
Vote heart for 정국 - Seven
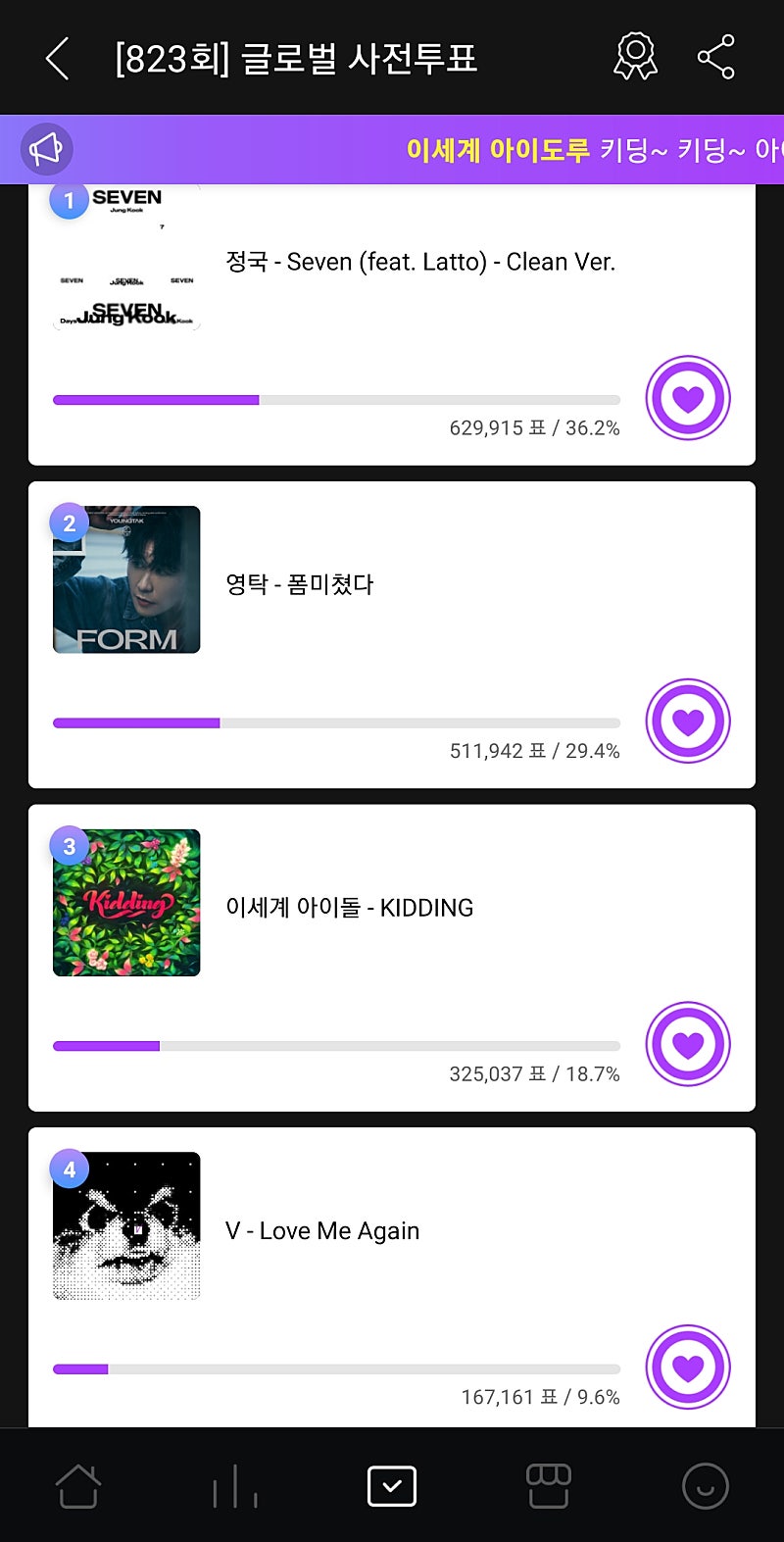(688, 398)
